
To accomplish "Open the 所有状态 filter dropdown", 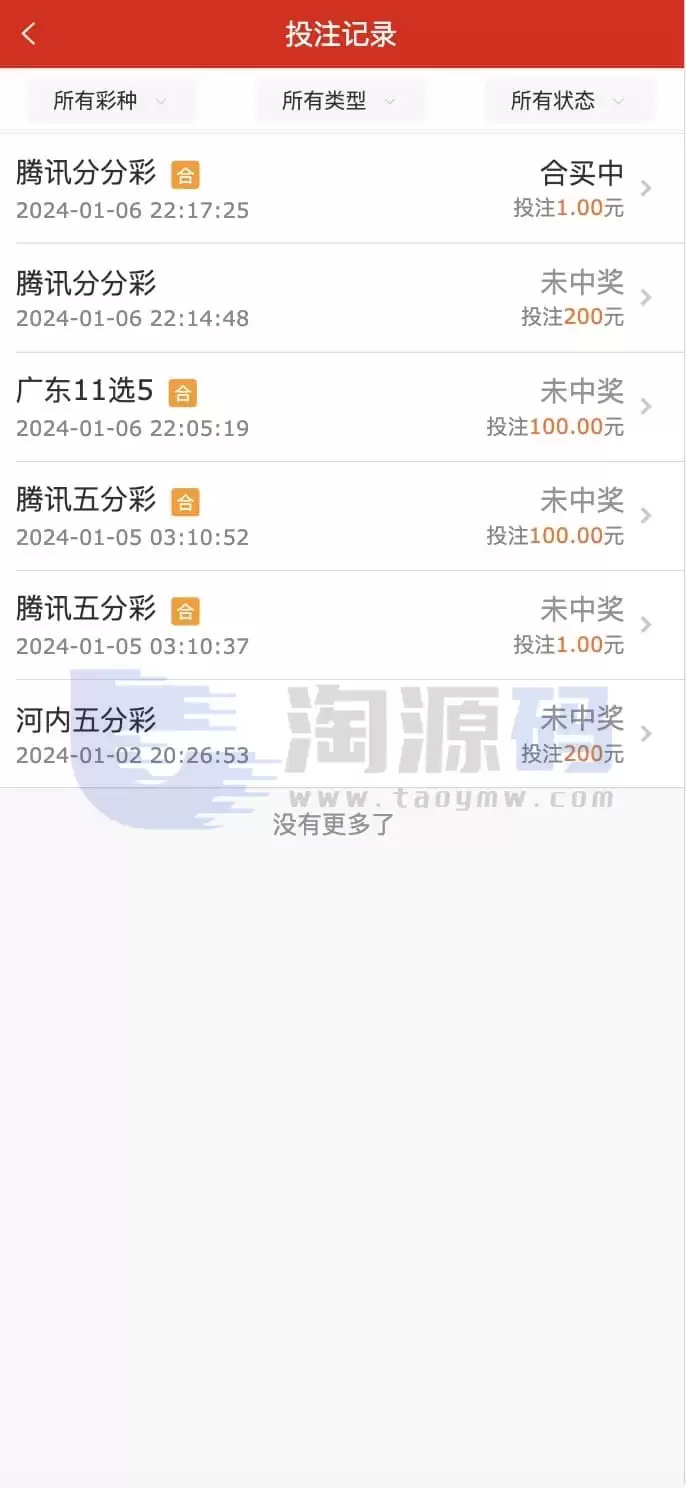I will click(x=570, y=101).
